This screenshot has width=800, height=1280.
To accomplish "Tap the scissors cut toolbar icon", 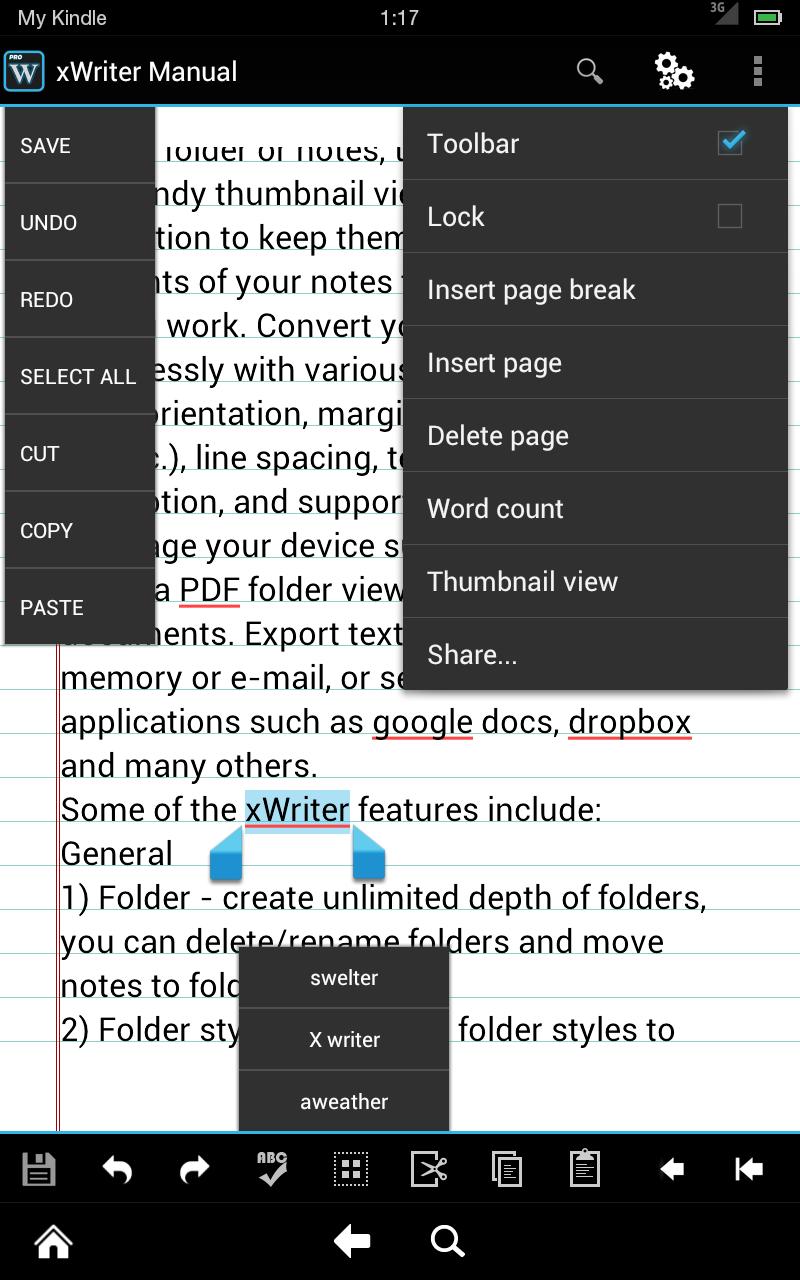I will pyautogui.click(x=429, y=1169).
